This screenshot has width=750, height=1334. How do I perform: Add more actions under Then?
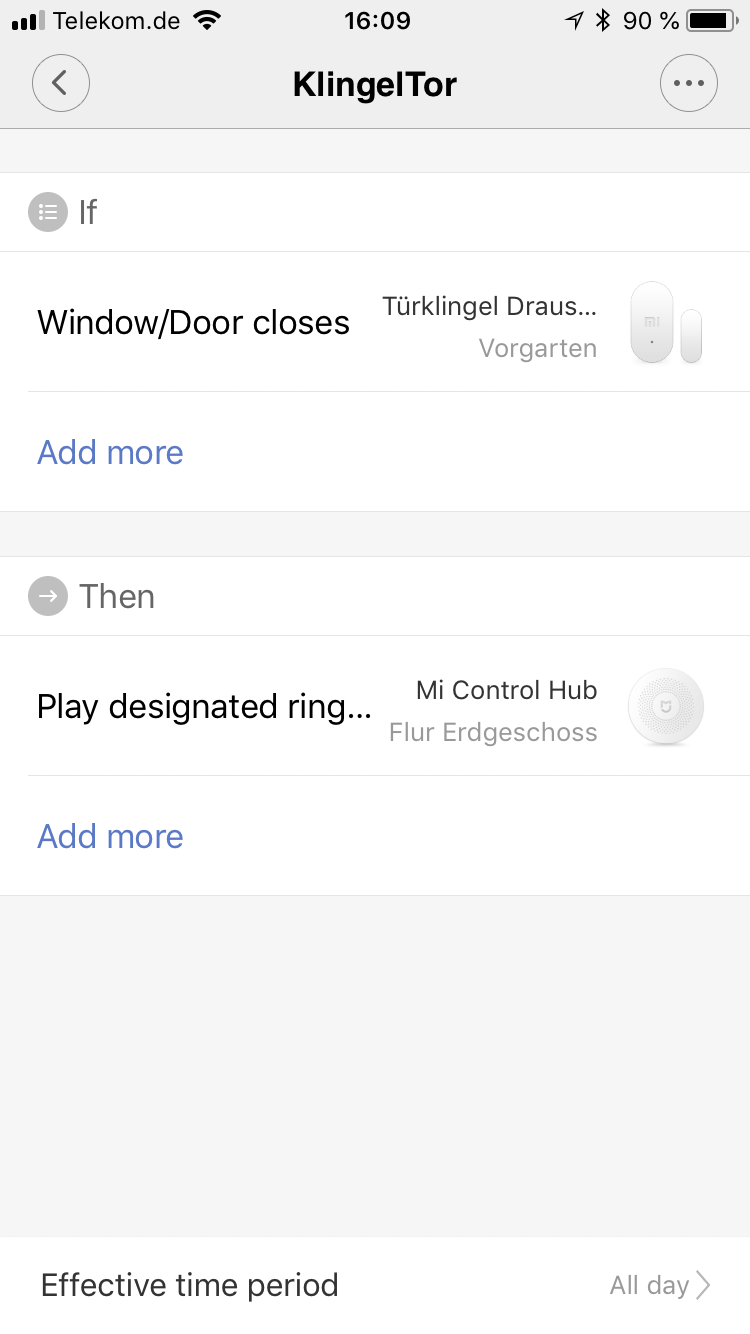tap(111, 836)
